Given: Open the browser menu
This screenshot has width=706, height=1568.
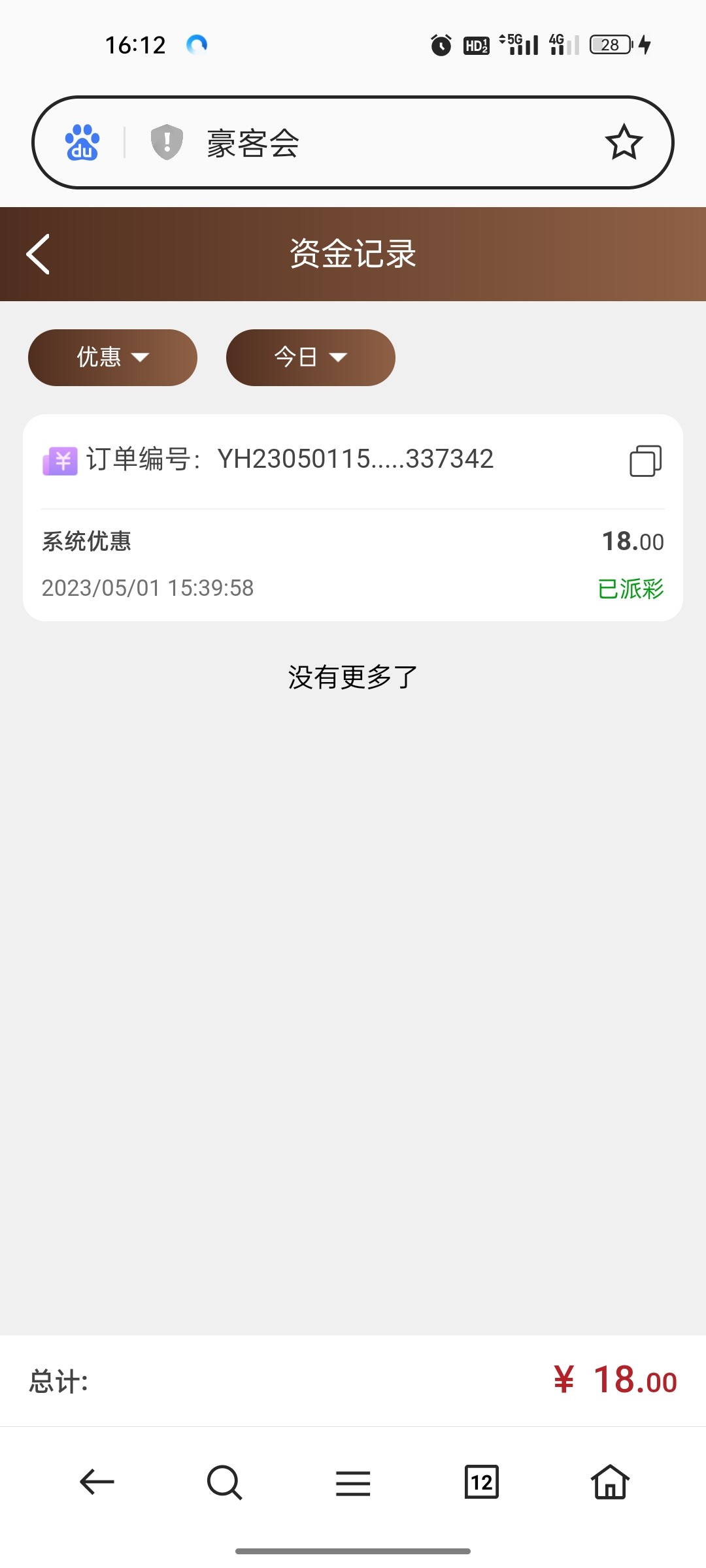Looking at the screenshot, I should [353, 1482].
